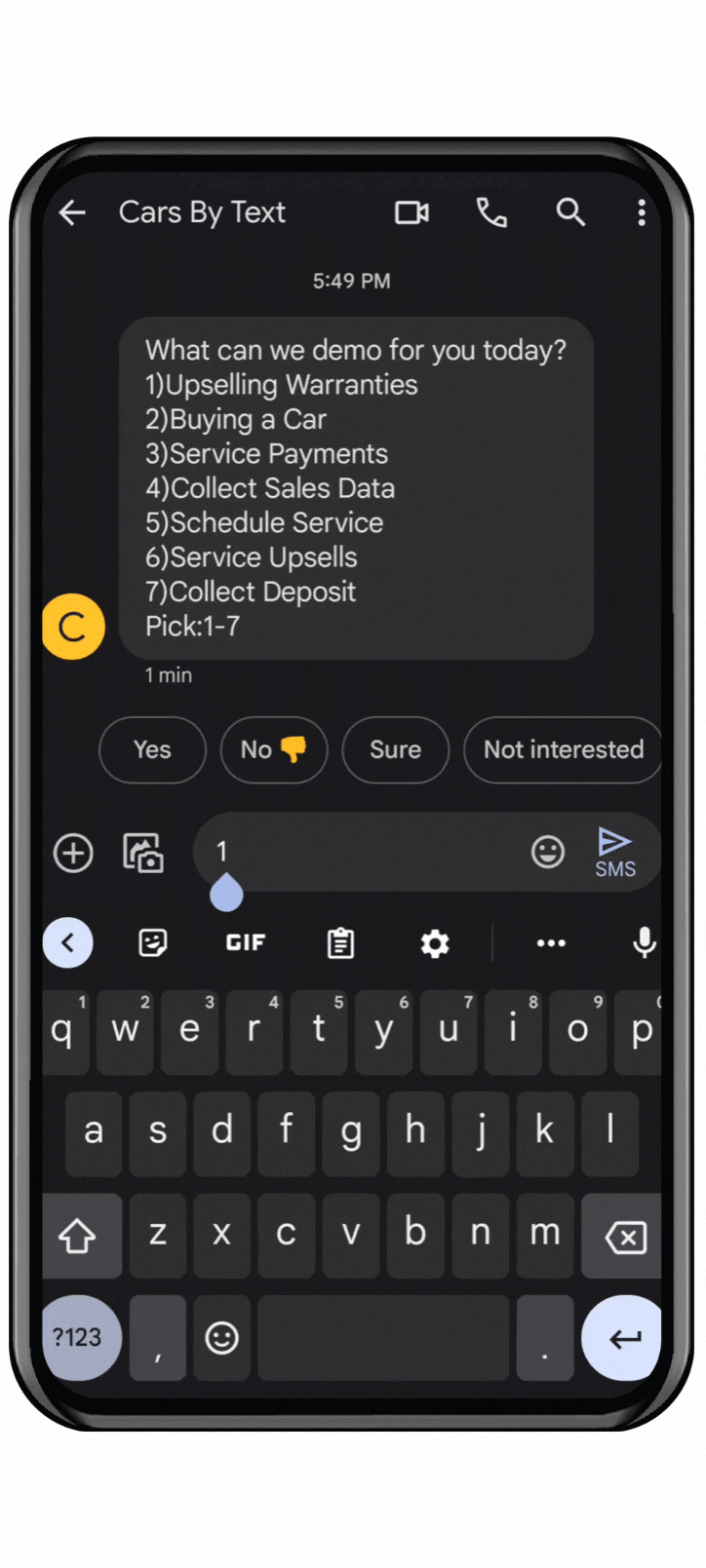Open keyboard settings gear
This screenshot has width=706, height=1568.
pos(435,942)
